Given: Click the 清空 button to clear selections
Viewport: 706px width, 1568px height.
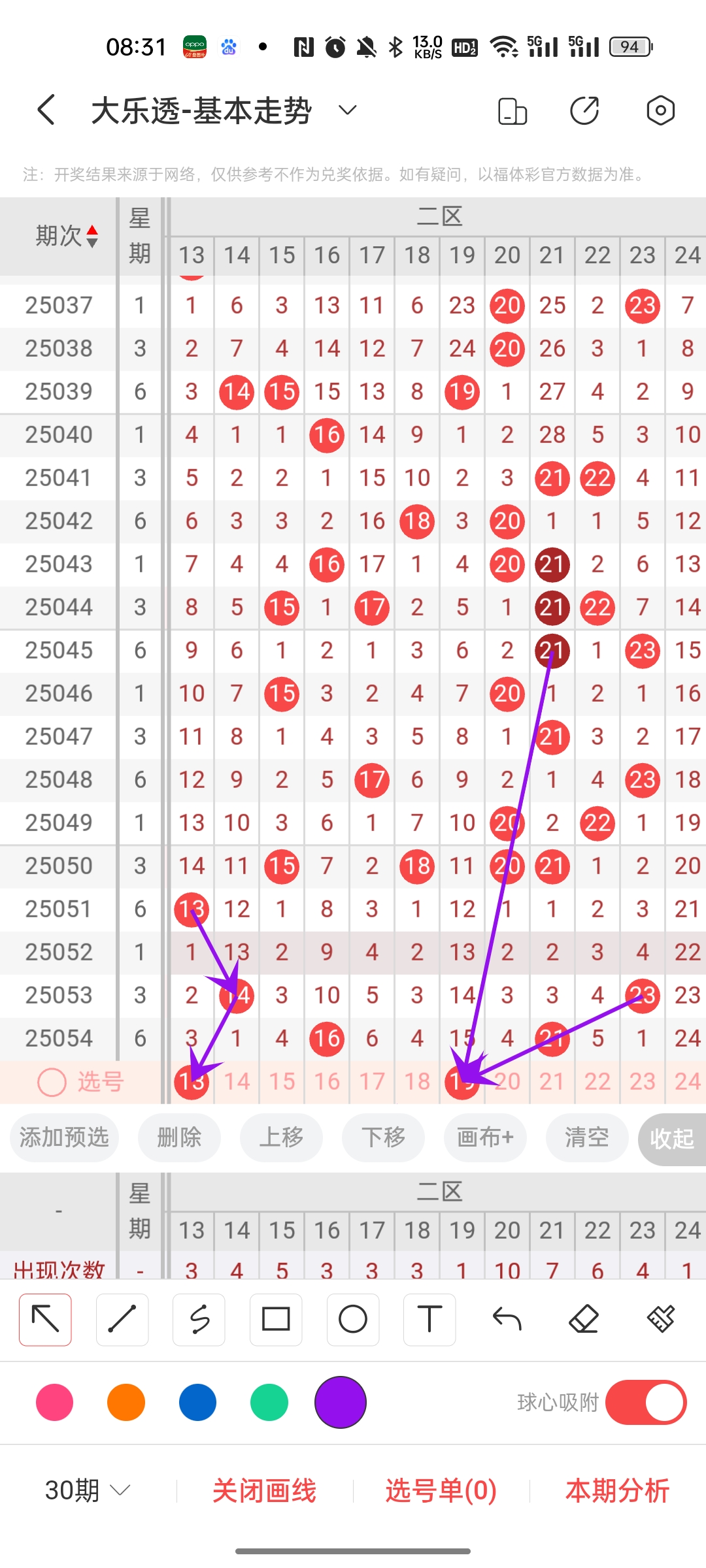Looking at the screenshot, I should click(586, 1138).
